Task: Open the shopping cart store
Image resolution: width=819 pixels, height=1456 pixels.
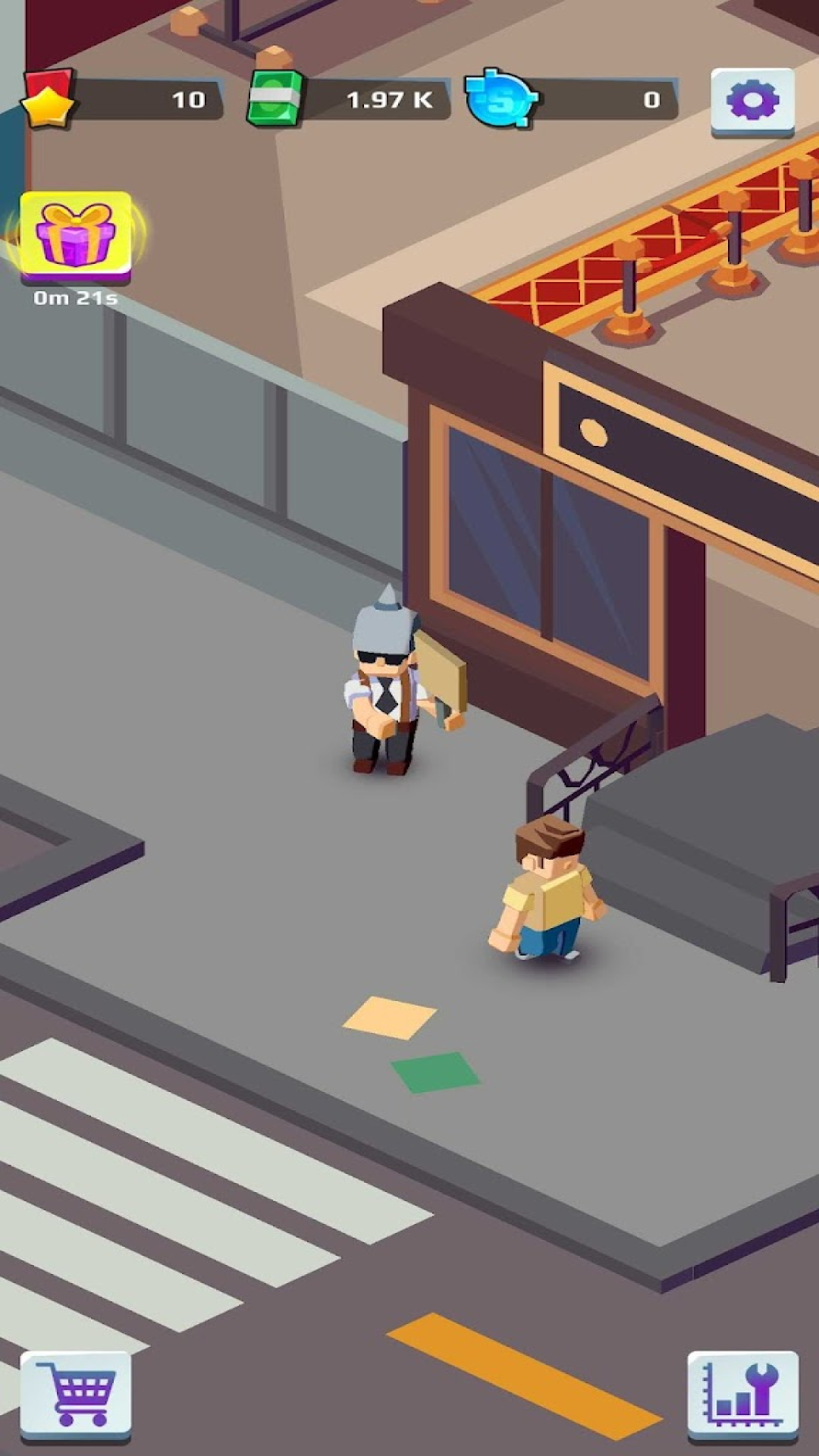Action: tap(75, 1394)
